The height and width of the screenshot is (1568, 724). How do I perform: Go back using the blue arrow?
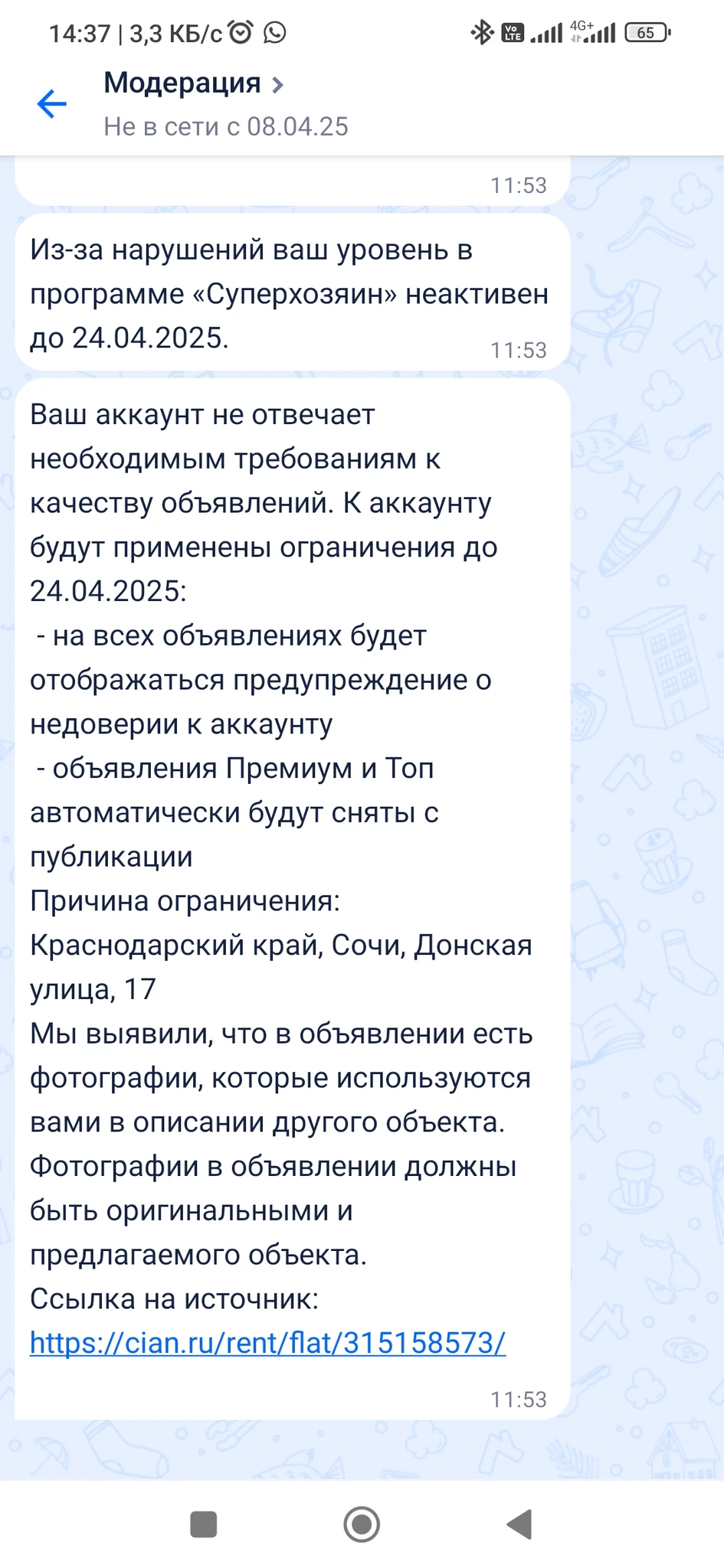pos(52,104)
